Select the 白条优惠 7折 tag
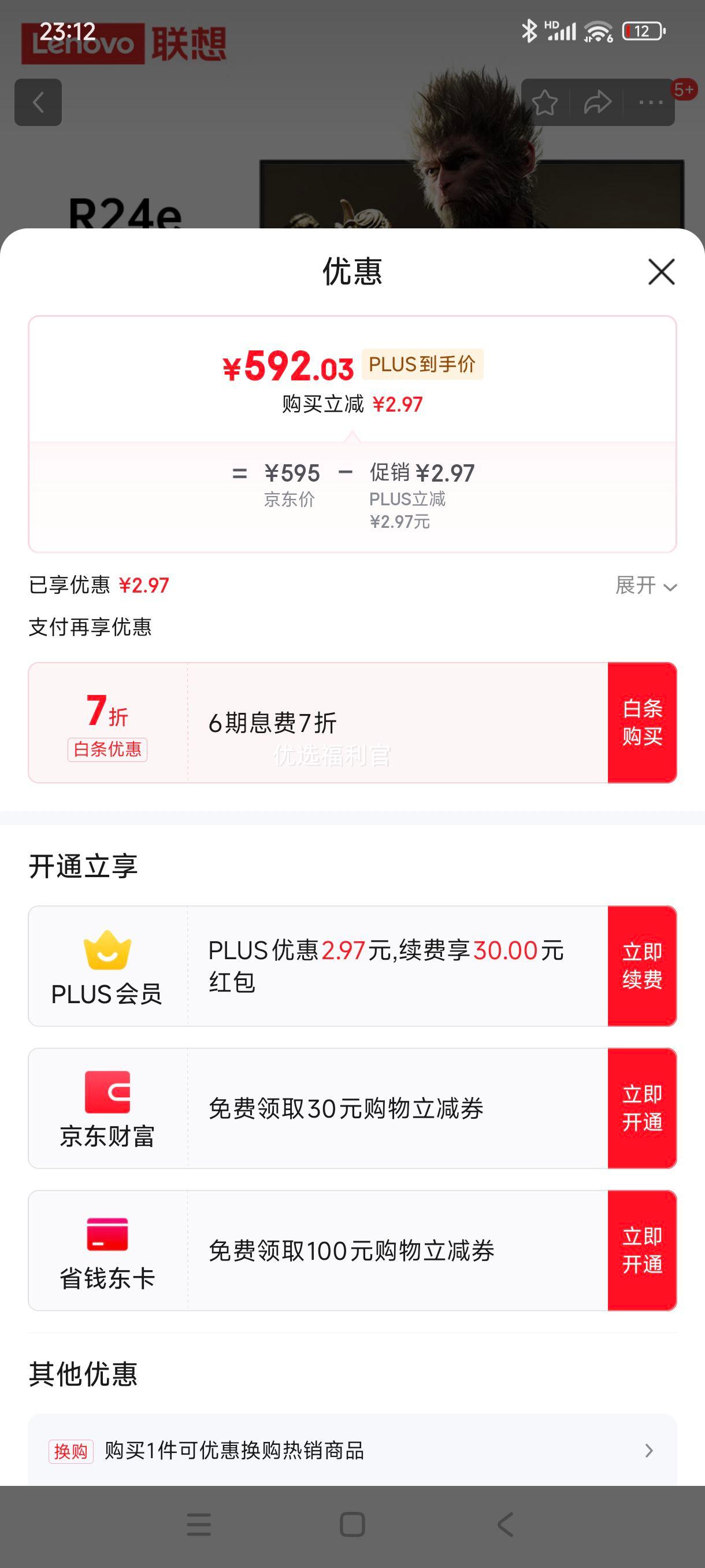This screenshot has width=705, height=1568. (x=107, y=750)
